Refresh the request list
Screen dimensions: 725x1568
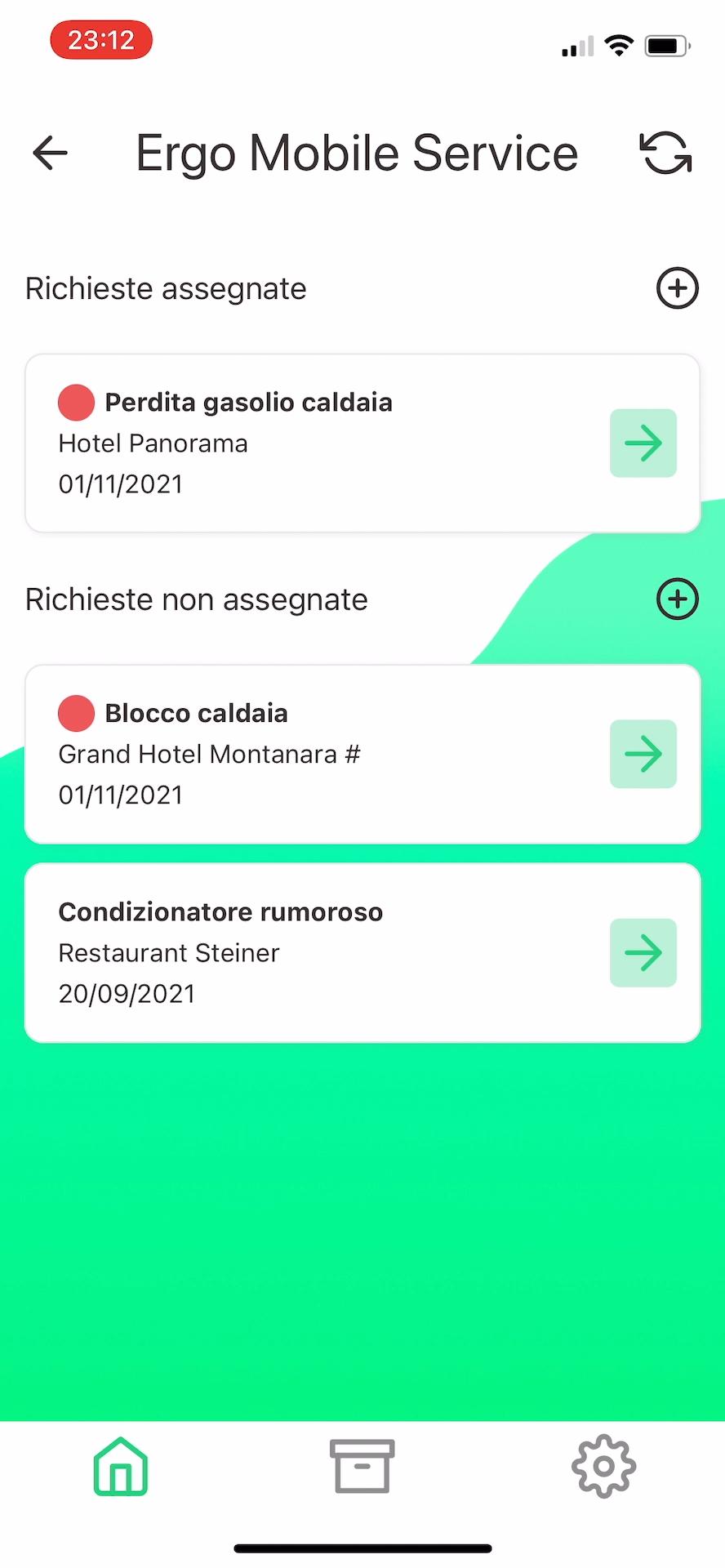coord(665,153)
